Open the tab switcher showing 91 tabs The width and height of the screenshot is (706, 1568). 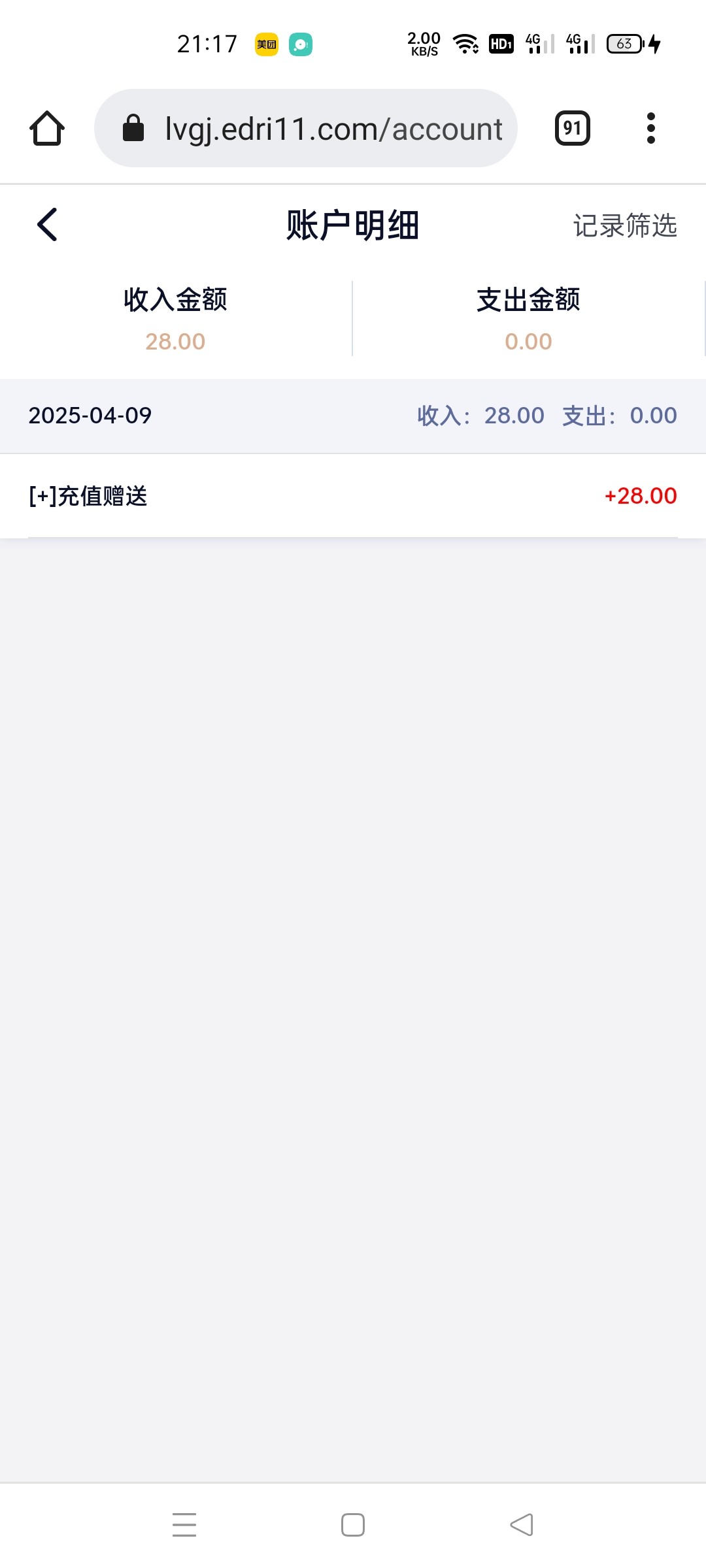click(x=572, y=128)
